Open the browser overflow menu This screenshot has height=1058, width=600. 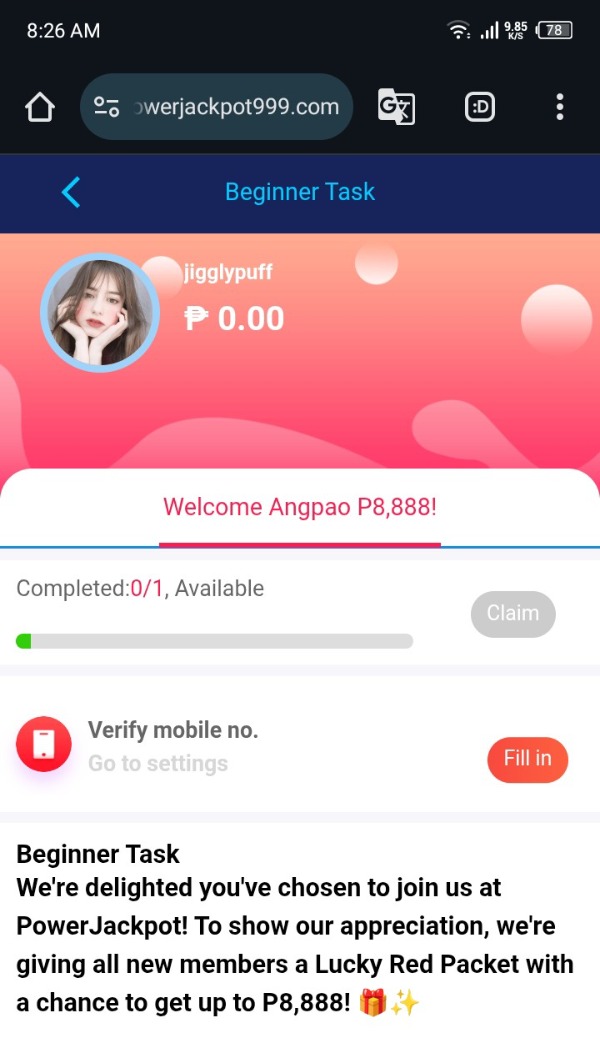coord(559,107)
